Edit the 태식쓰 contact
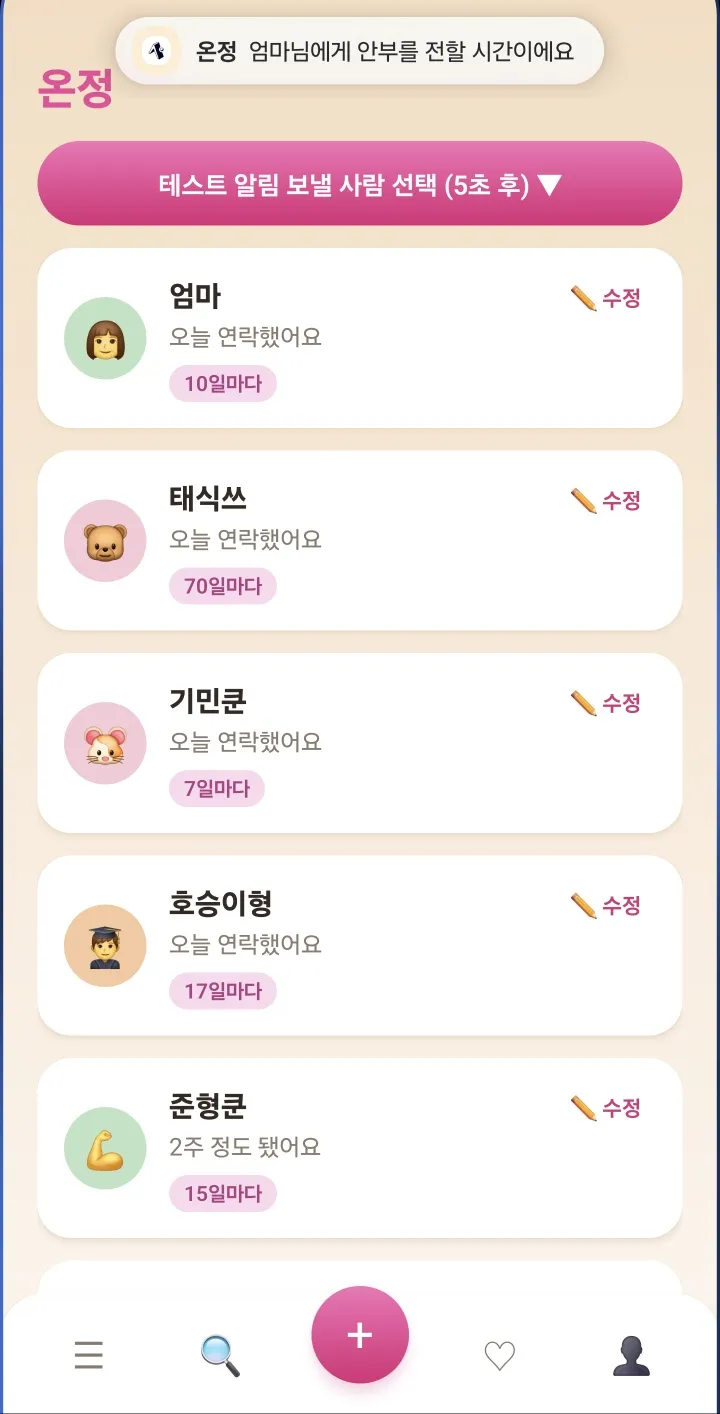 [x=605, y=501]
